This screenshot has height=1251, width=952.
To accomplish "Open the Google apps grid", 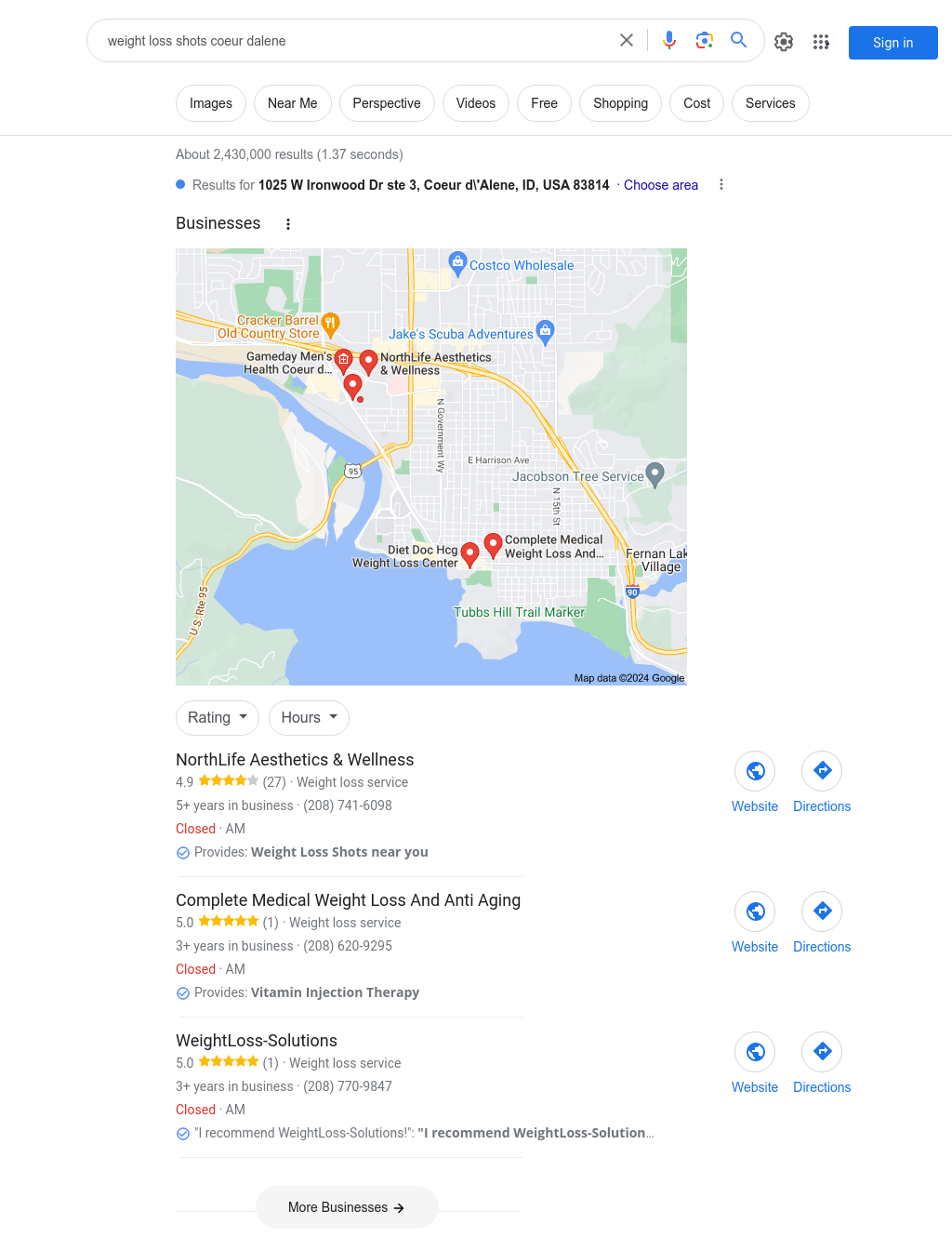I will coord(821,42).
